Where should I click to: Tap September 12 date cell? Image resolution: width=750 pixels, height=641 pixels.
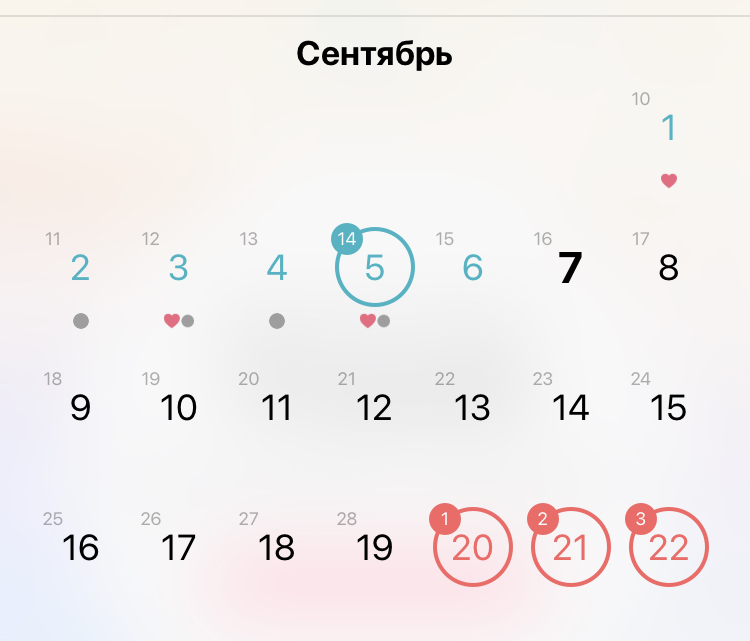(374, 408)
